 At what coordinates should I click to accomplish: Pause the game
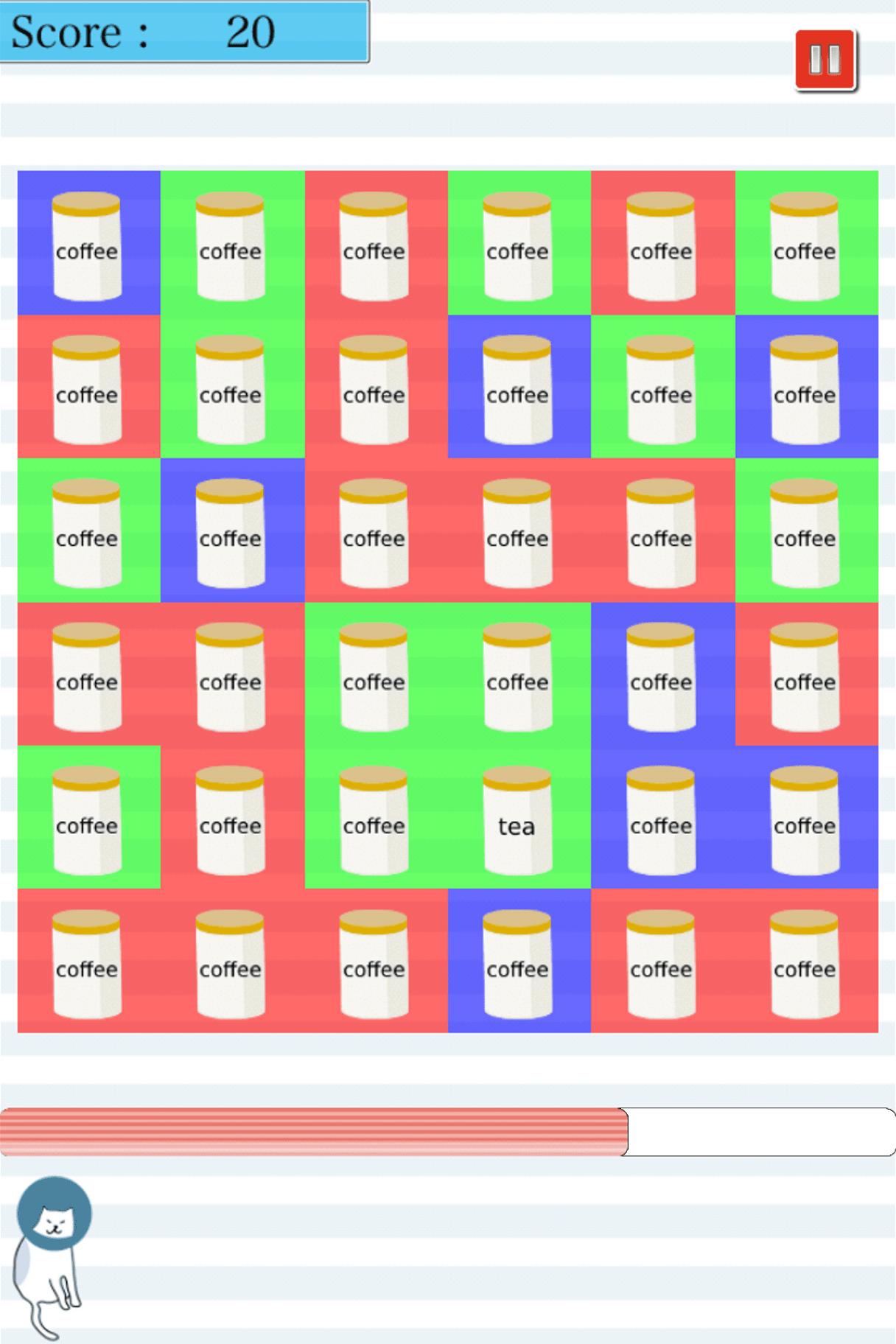click(825, 60)
